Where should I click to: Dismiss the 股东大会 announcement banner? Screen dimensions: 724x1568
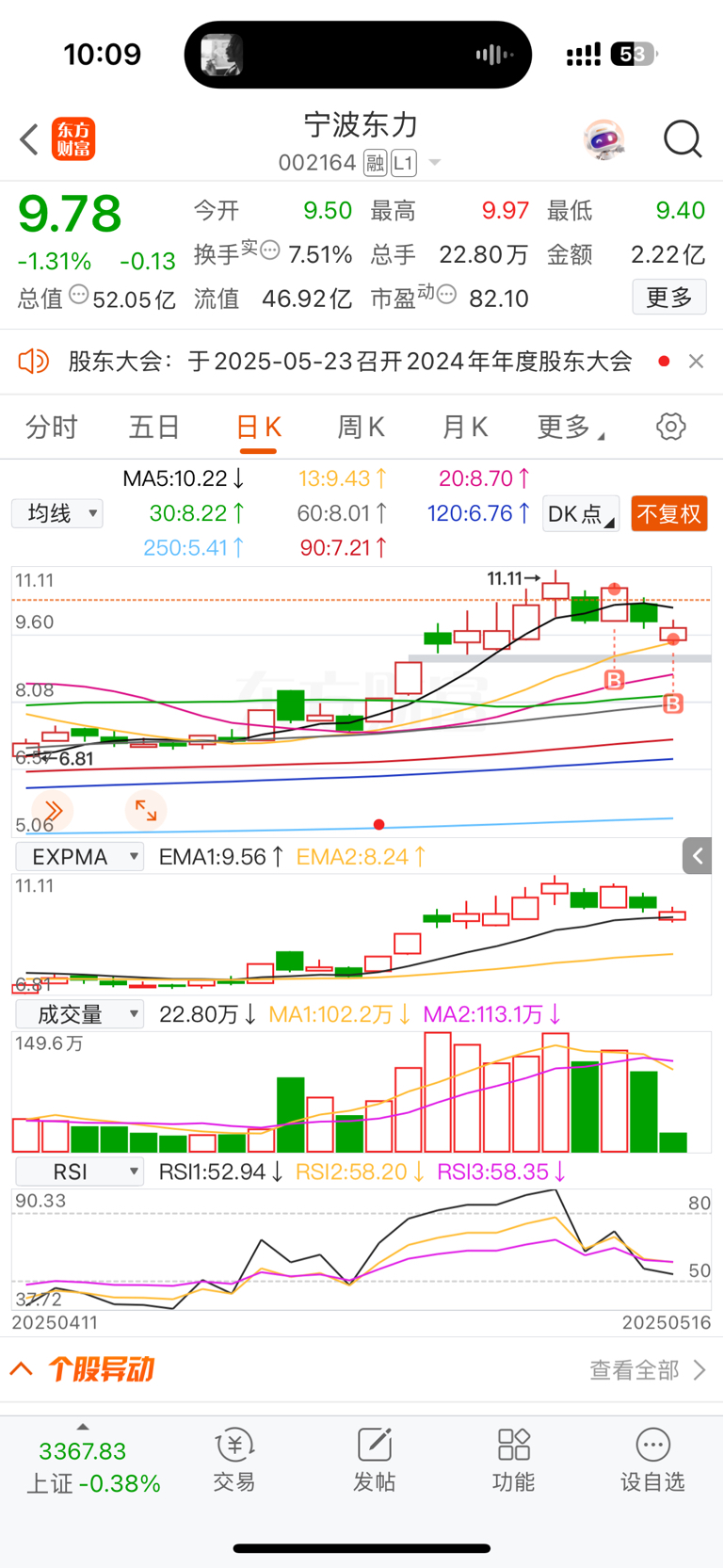pyautogui.click(x=696, y=361)
